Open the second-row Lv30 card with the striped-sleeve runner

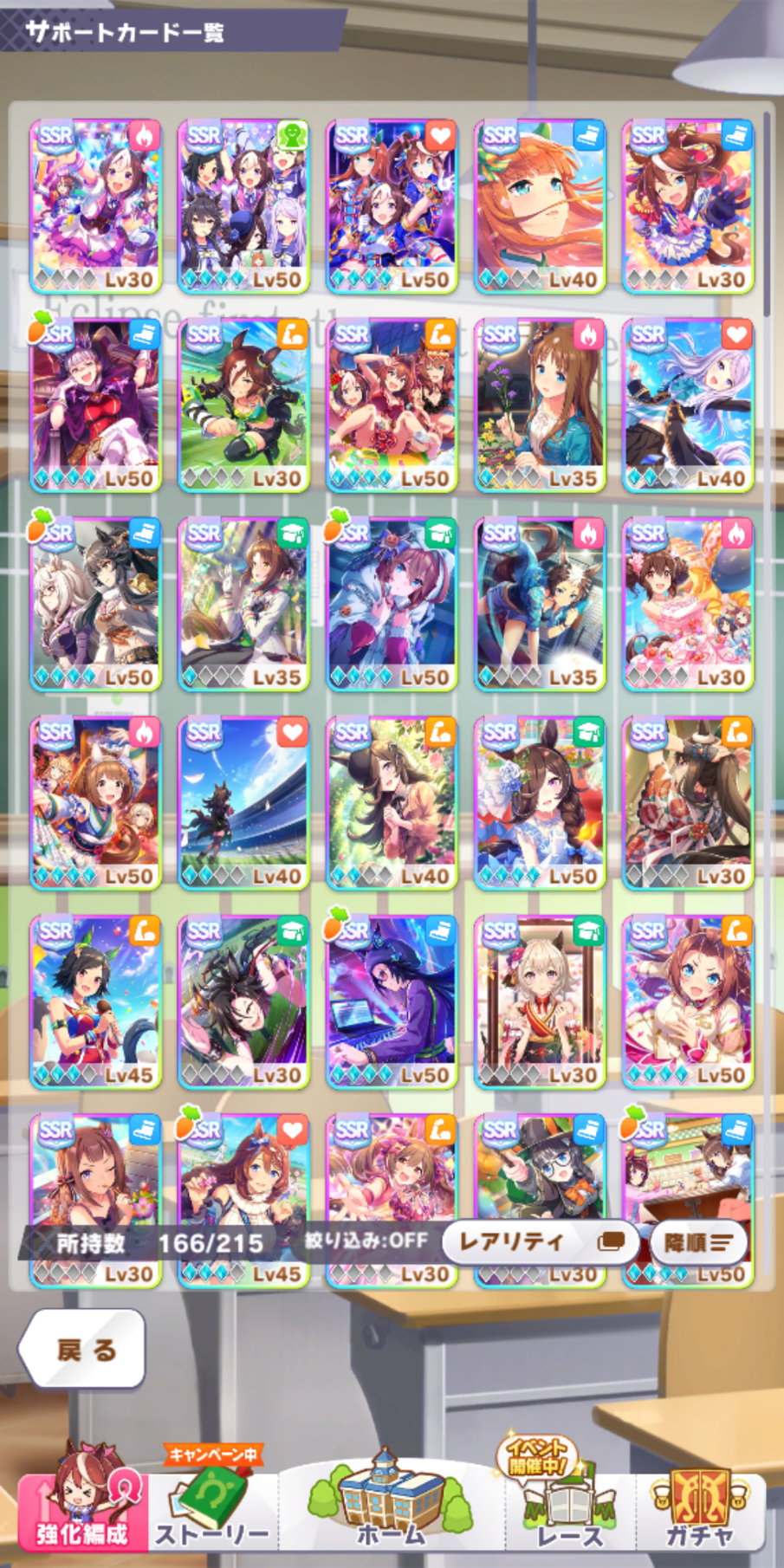click(x=243, y=405)
